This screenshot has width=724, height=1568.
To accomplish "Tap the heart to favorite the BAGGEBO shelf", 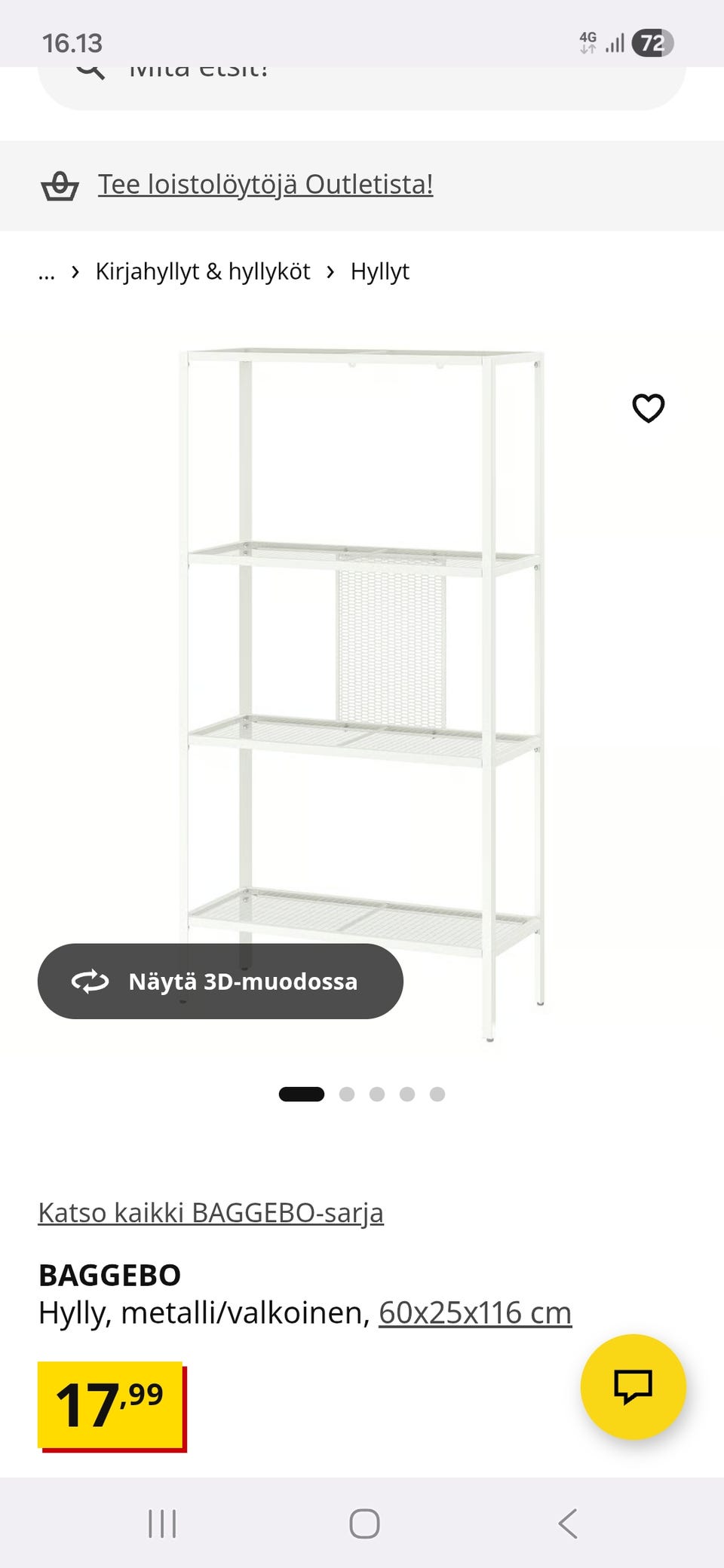I will click(648, 408).
